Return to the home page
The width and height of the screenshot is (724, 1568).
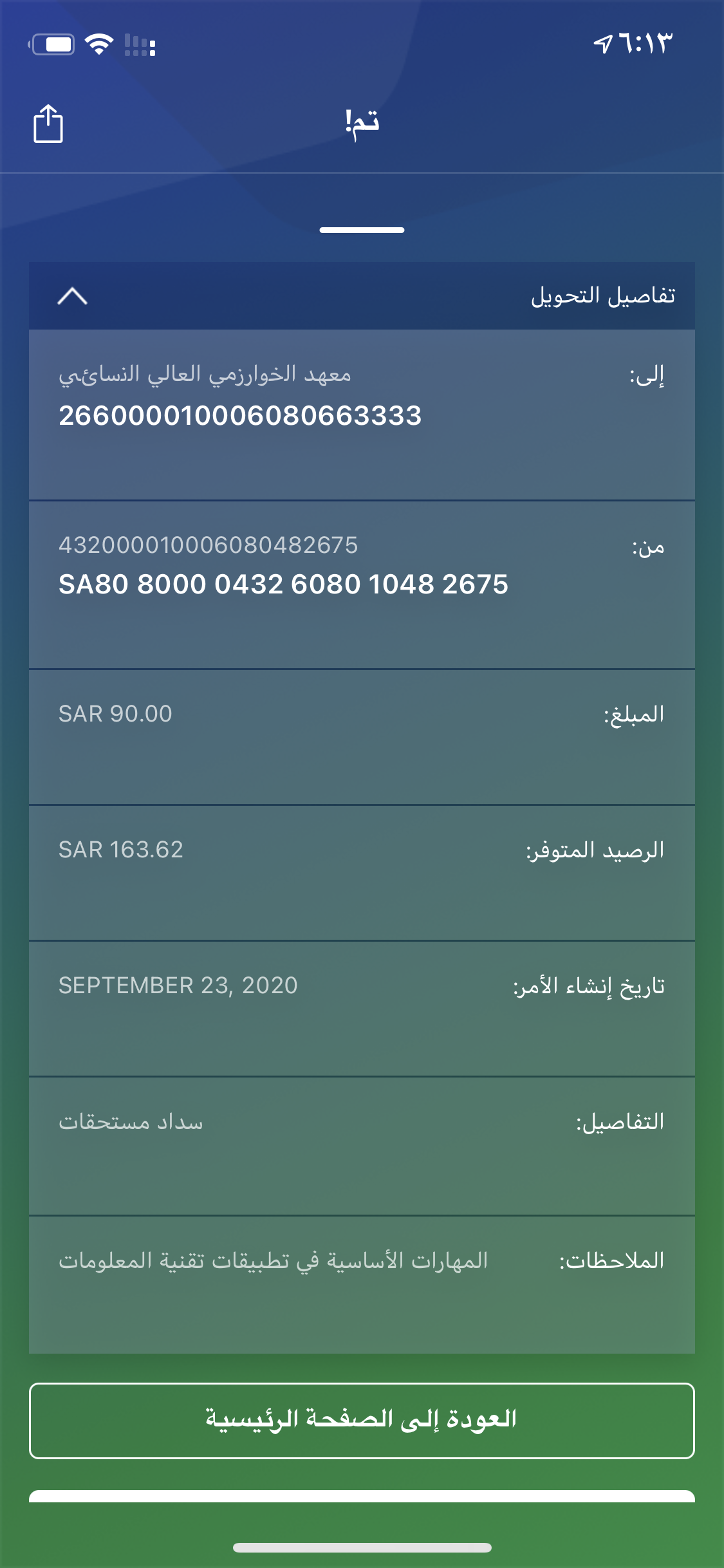point(362,1420)
